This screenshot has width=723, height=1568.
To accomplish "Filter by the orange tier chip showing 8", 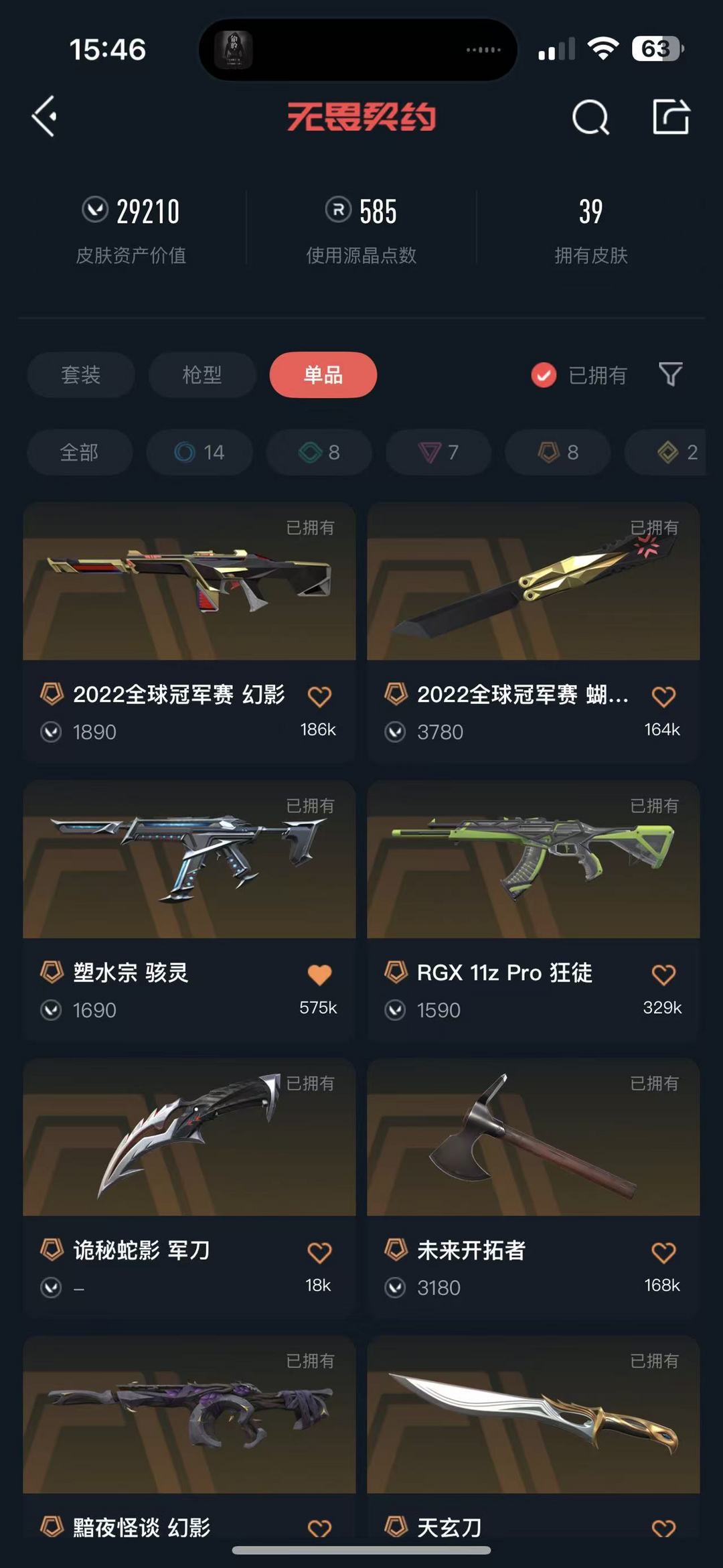I will pos(558,452).
